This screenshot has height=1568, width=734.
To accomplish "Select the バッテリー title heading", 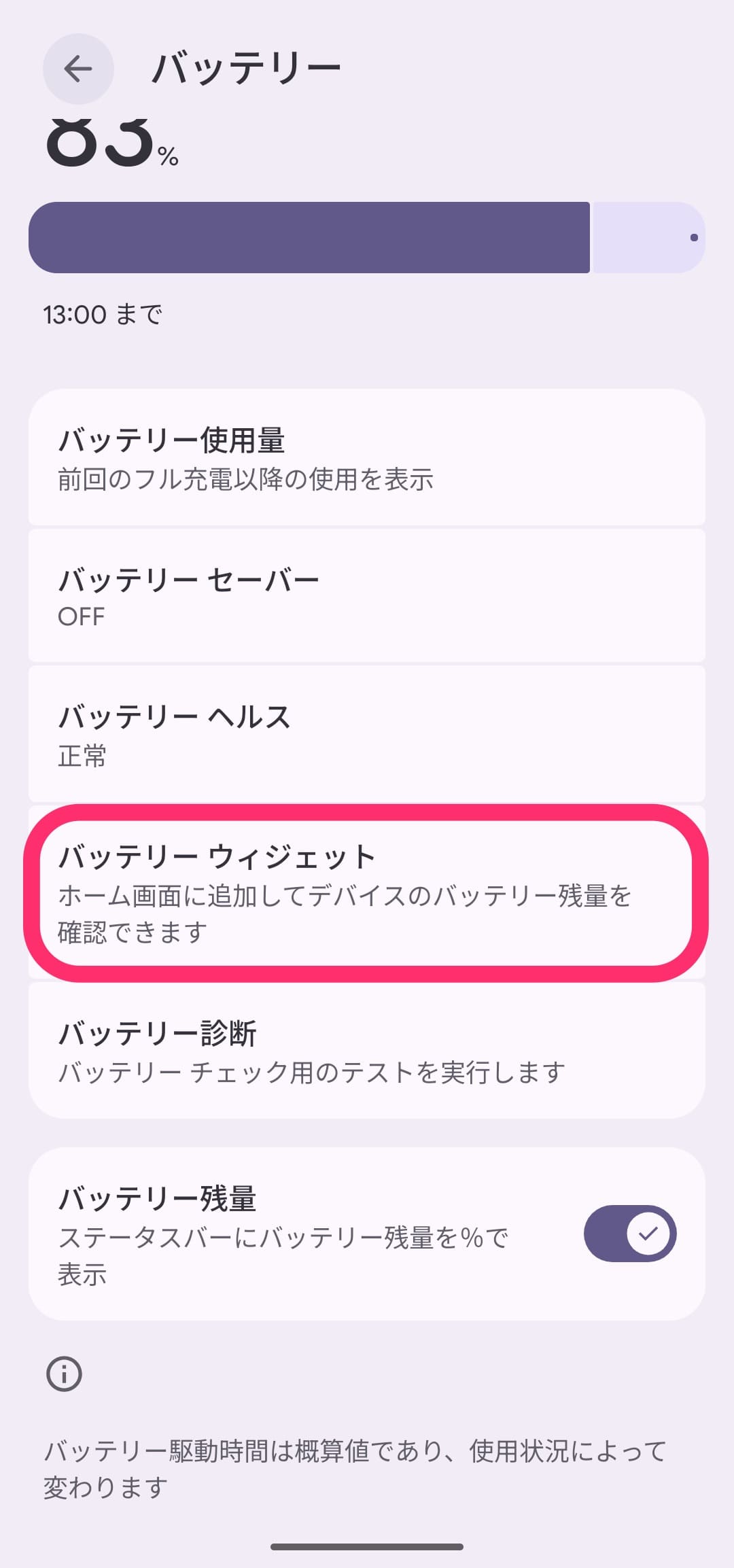I will pyautogui.click(x=247, y=66).
